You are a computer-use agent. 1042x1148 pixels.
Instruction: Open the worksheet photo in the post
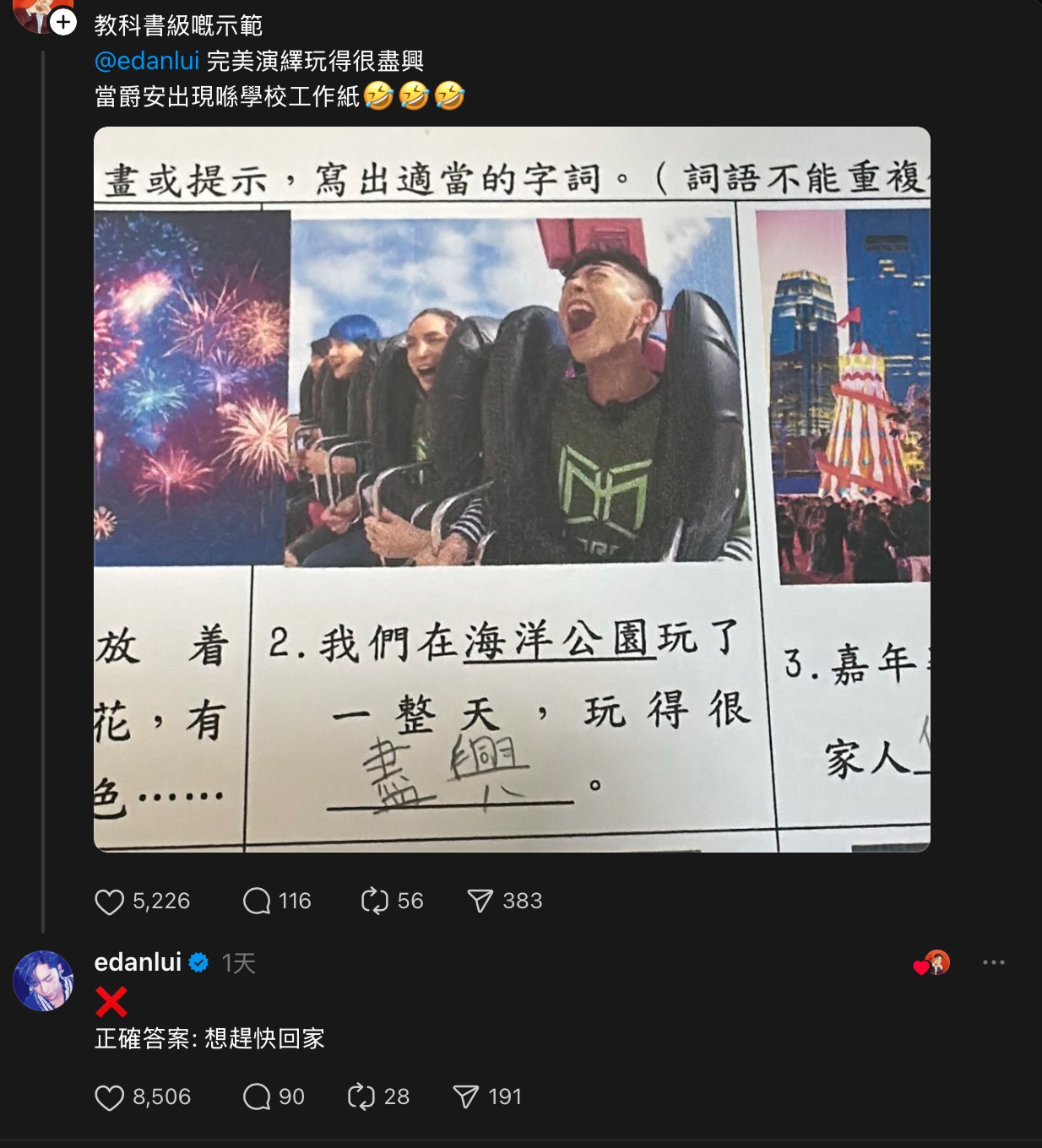click(x=512, y=489)
